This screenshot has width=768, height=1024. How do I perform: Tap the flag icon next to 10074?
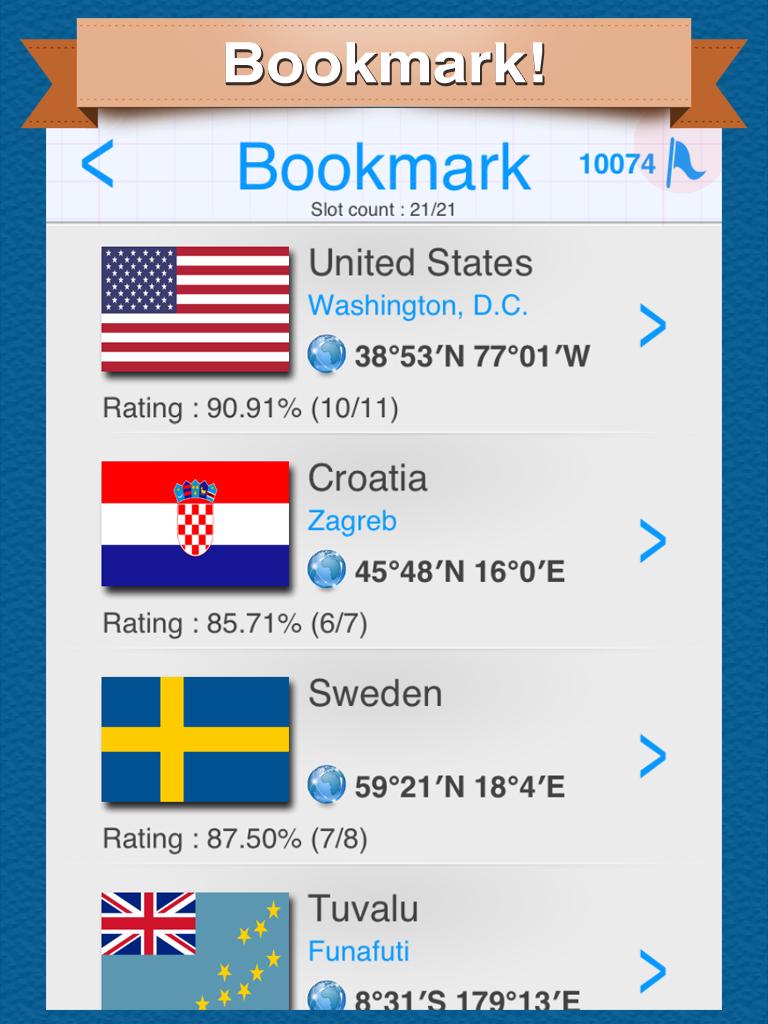pyautogui.click(x=686, y=161)
